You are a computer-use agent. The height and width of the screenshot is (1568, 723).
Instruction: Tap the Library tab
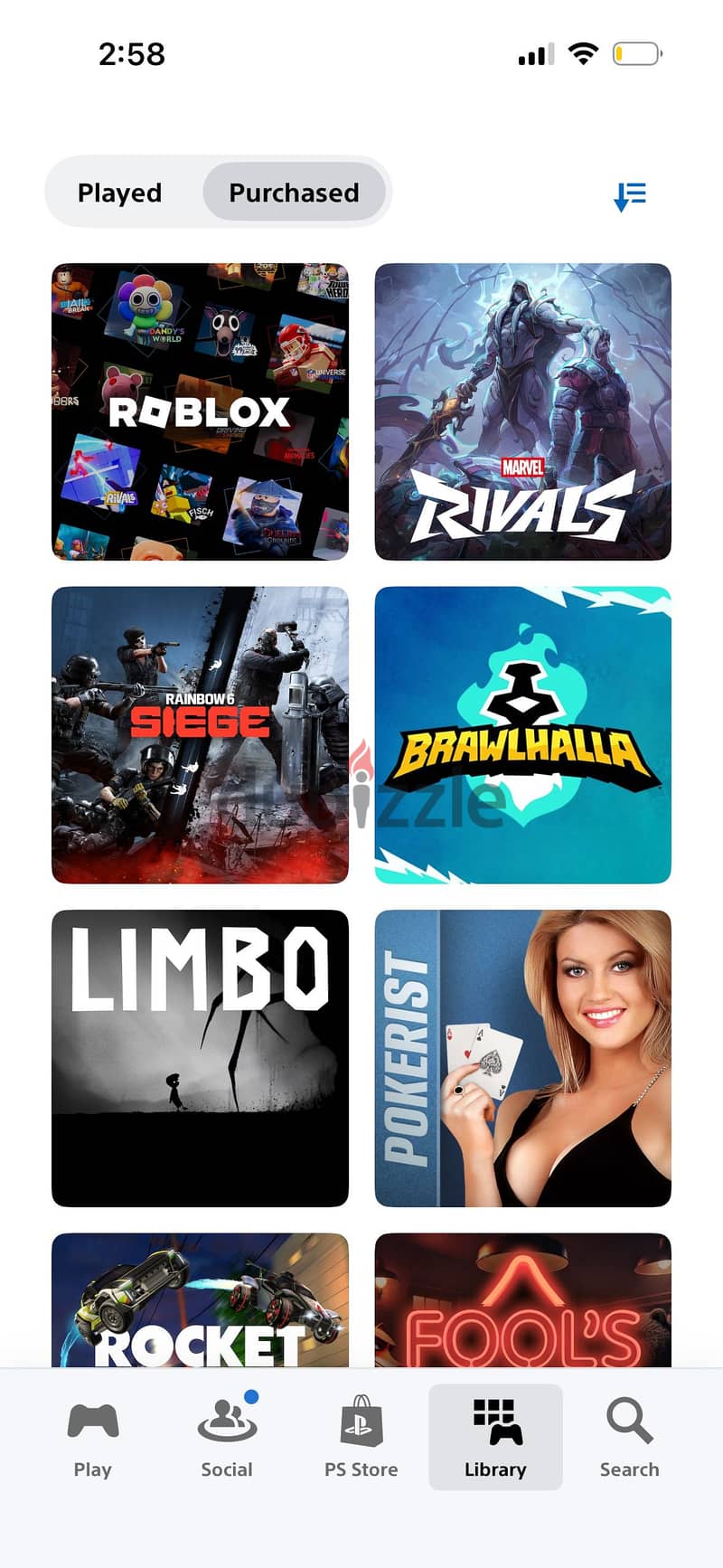[495, 1438]
